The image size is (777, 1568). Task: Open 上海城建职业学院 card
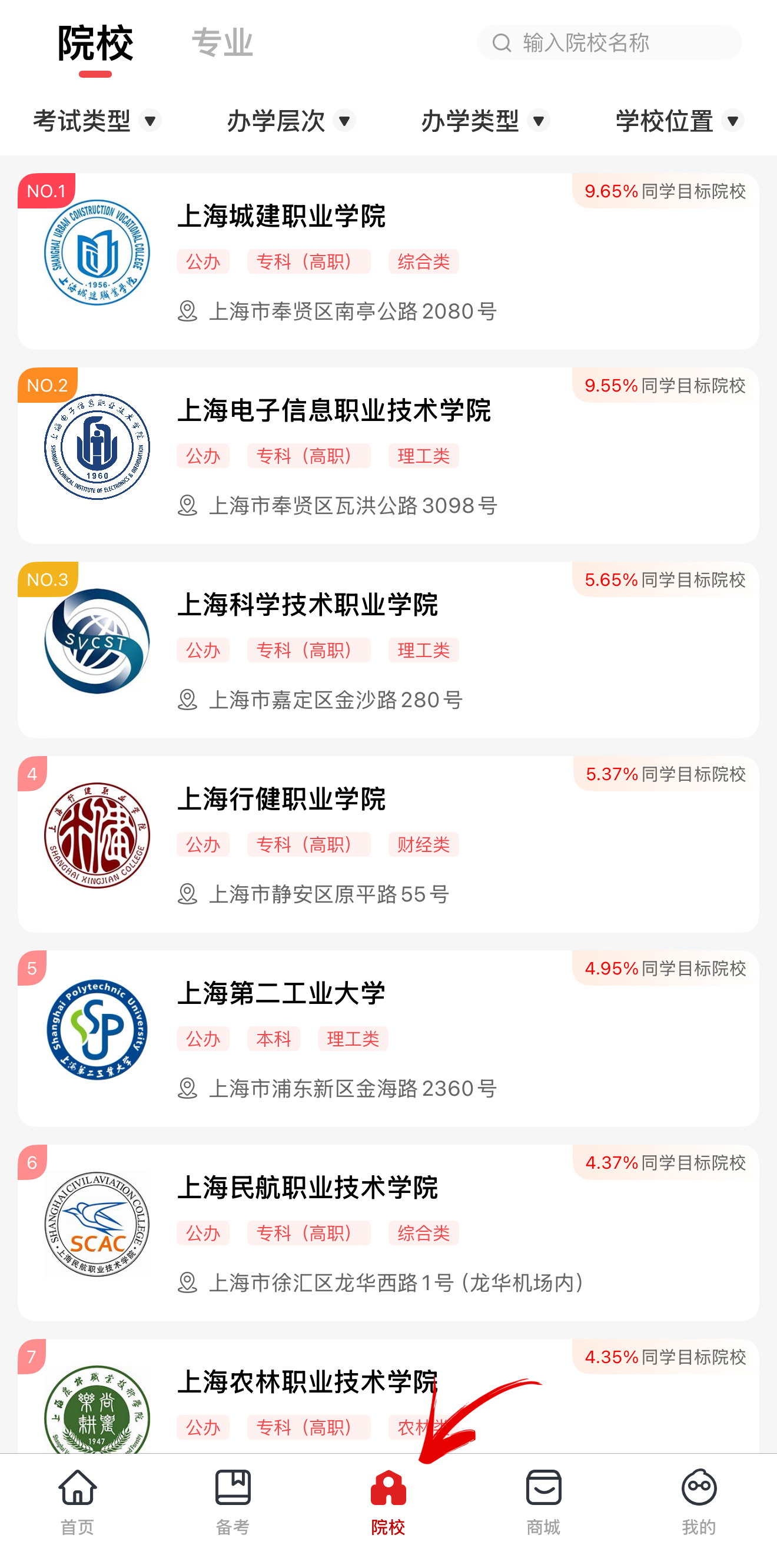(x=387, y=262)
